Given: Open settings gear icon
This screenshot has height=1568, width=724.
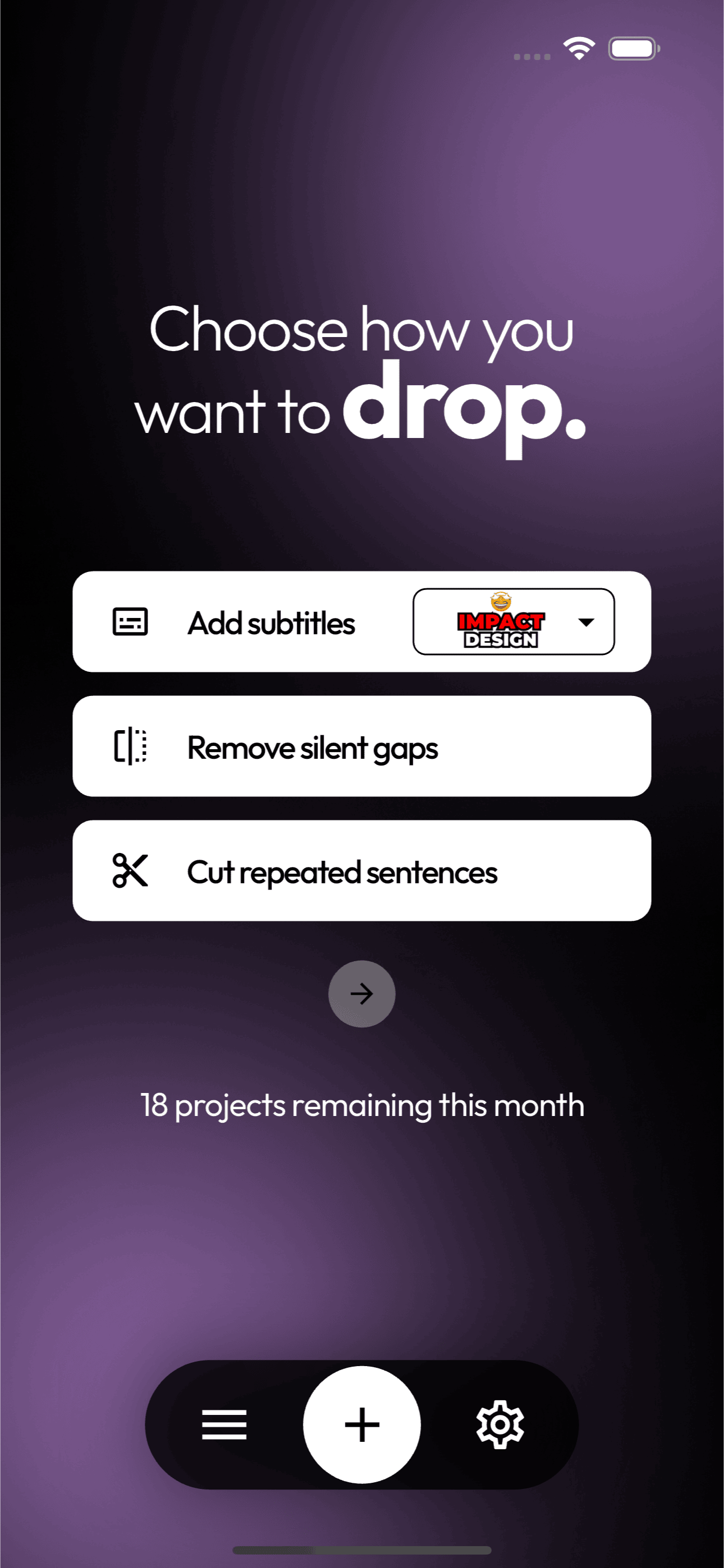Looking at the screenshot, I should pyautogui.click(x=500, y=1425).
